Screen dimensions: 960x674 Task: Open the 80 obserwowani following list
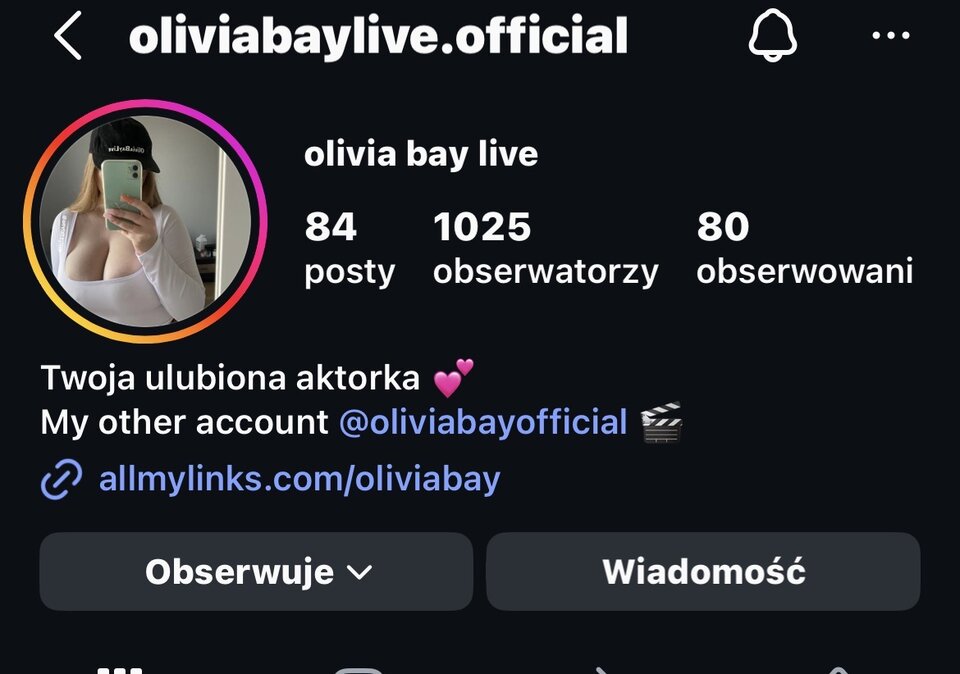click(x=804, y=248)
